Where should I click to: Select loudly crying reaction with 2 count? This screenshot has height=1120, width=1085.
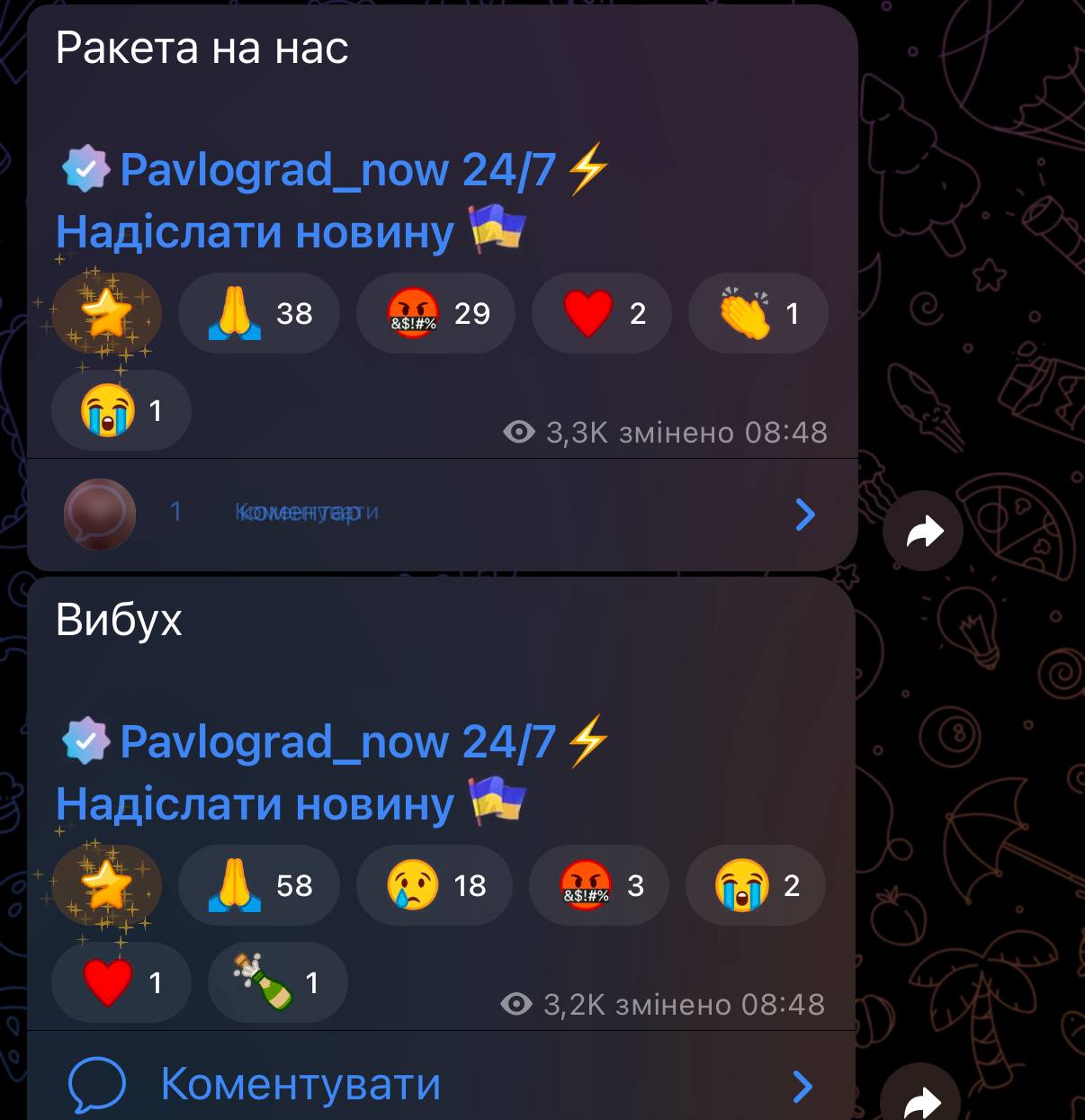(756, 885)
